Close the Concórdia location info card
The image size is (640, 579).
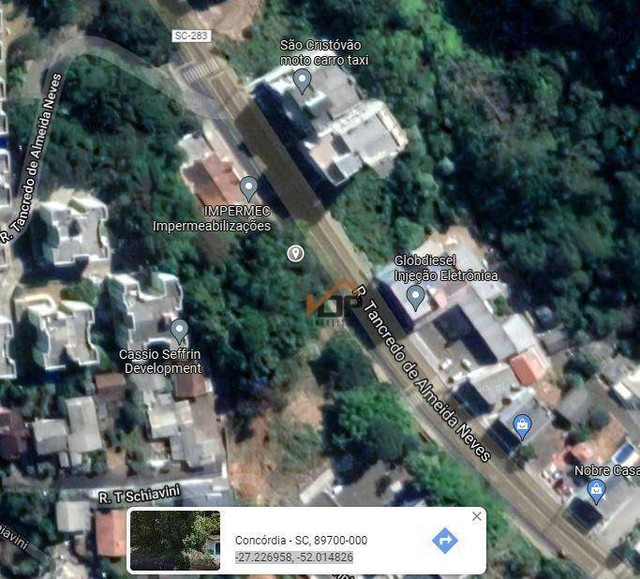476,517
